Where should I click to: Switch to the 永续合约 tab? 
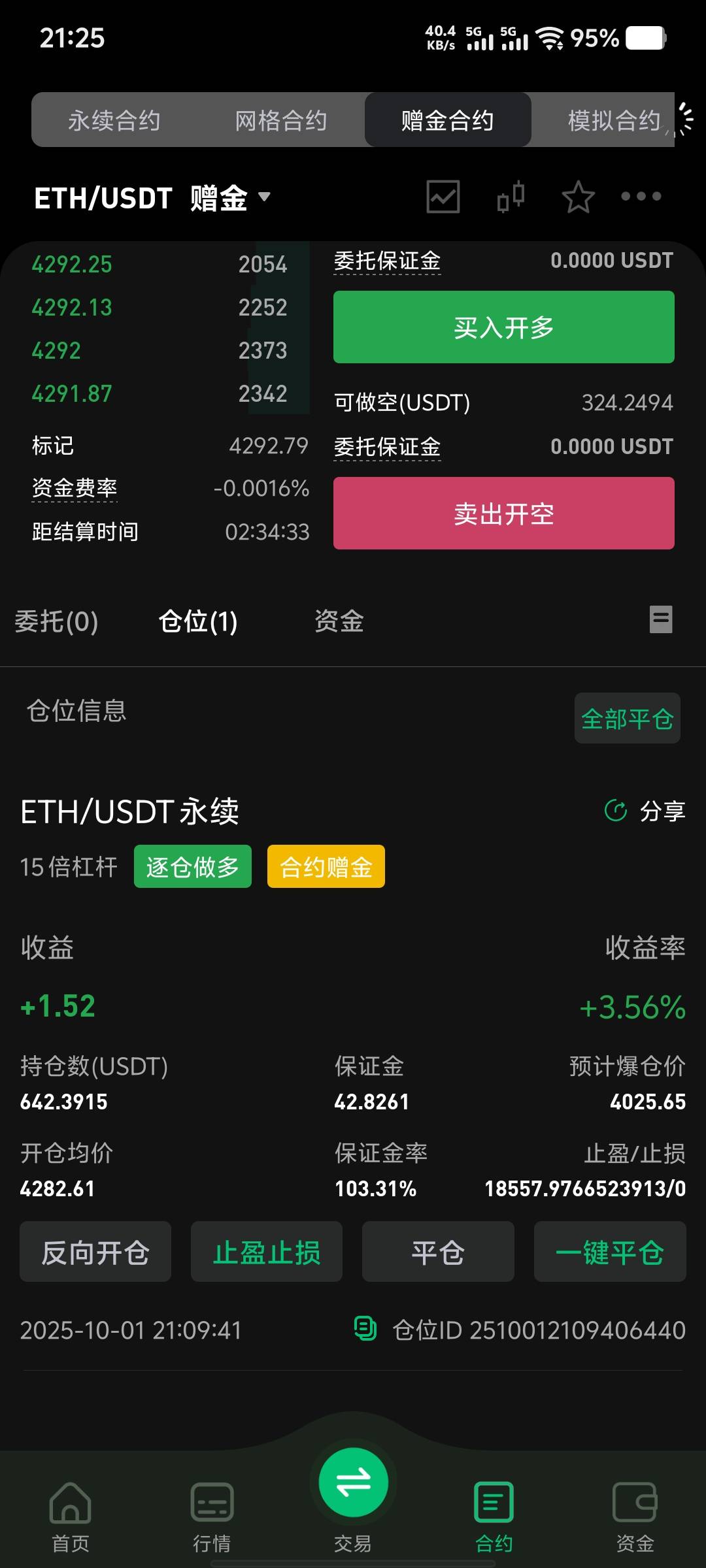tap(114, 120)
